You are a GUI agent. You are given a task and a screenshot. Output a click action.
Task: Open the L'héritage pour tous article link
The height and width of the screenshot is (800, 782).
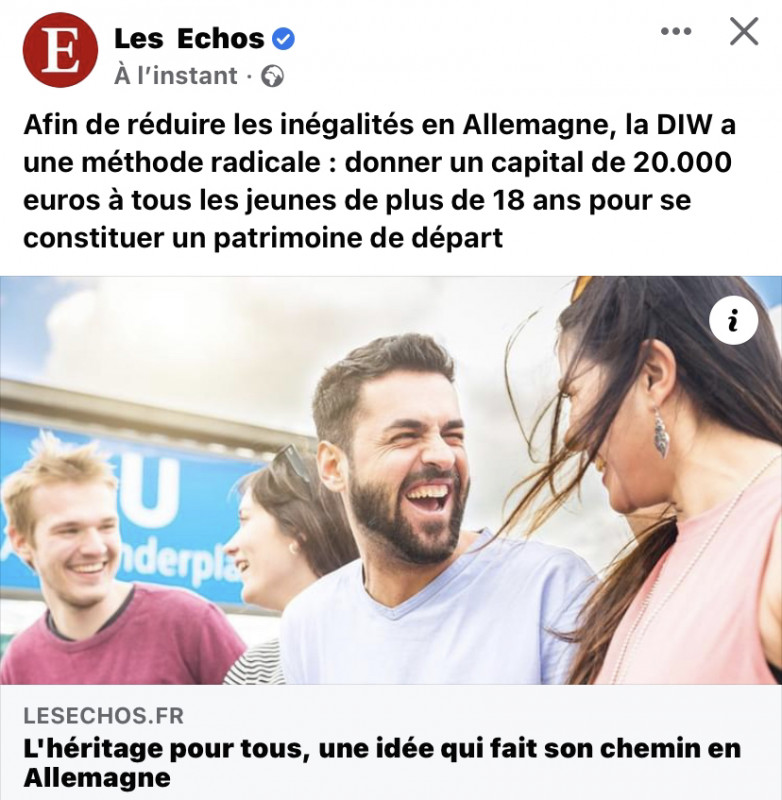coord(380,762)
